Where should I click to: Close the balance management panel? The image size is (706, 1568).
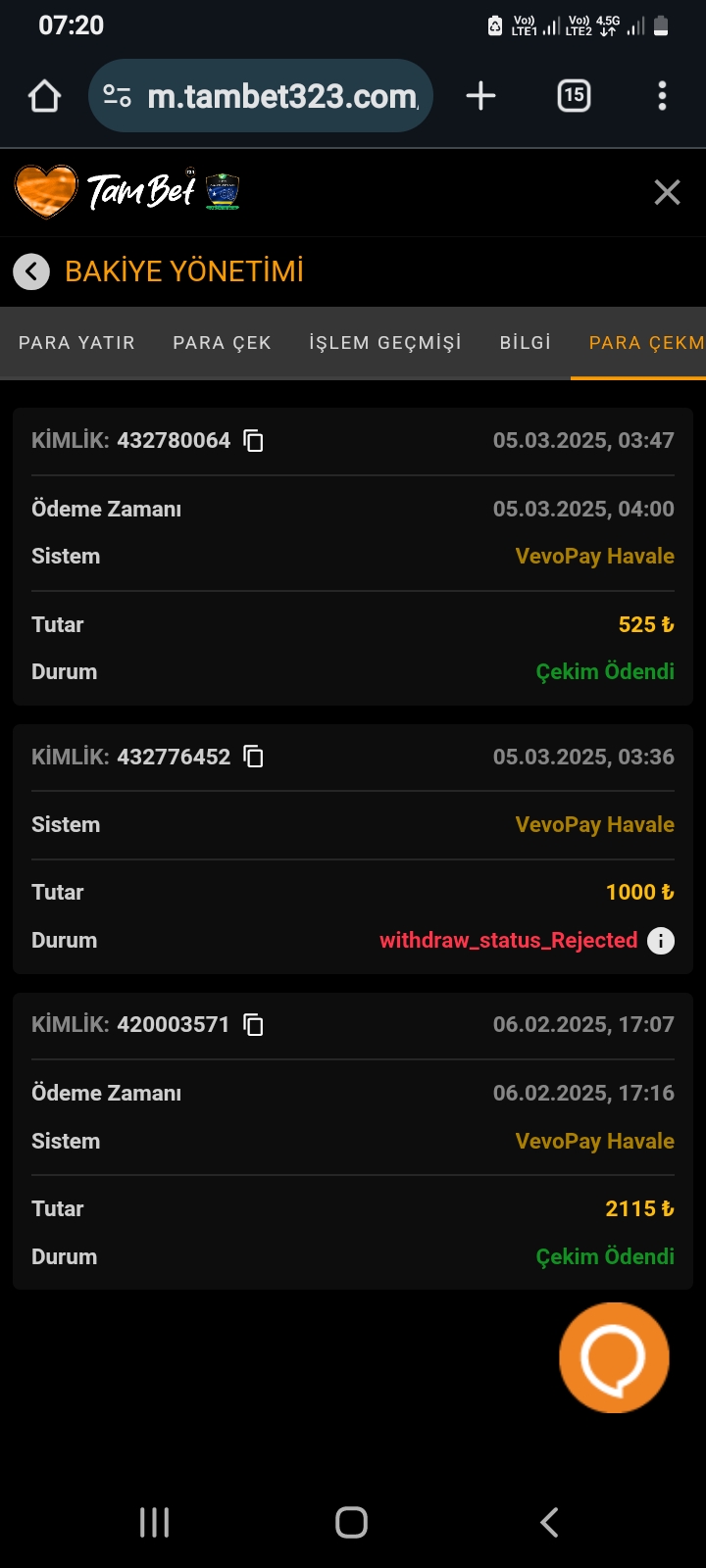667,192
